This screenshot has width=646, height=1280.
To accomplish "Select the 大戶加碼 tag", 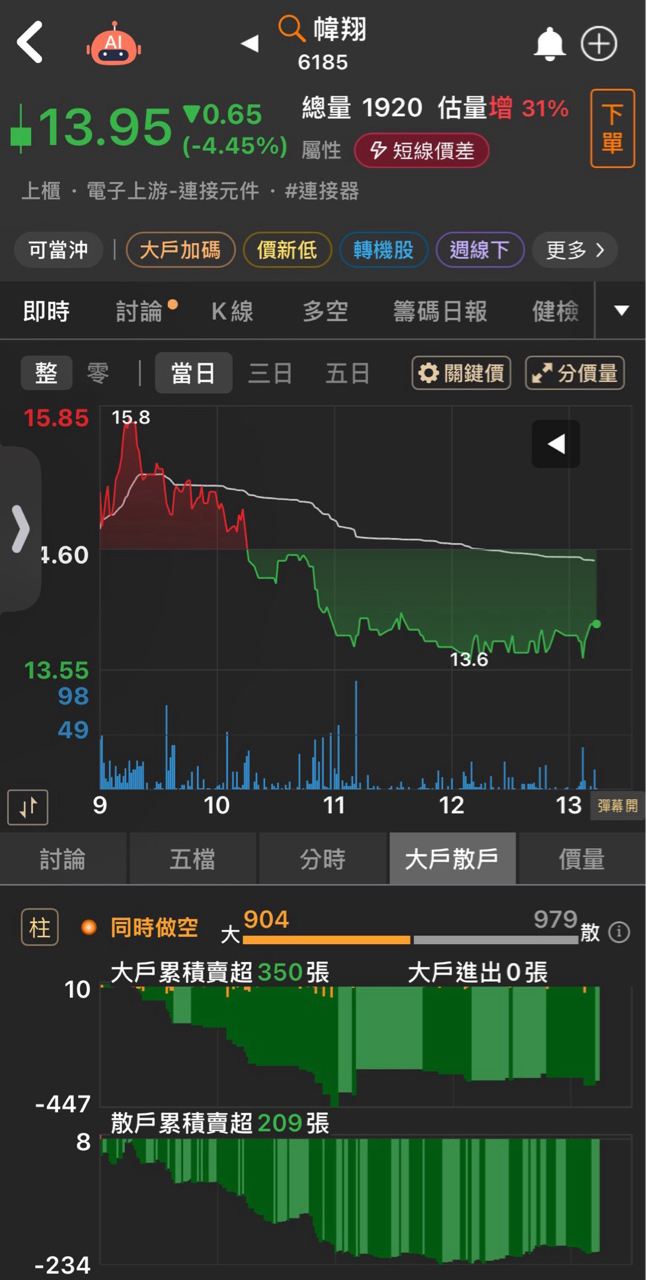I will [180, 250].
